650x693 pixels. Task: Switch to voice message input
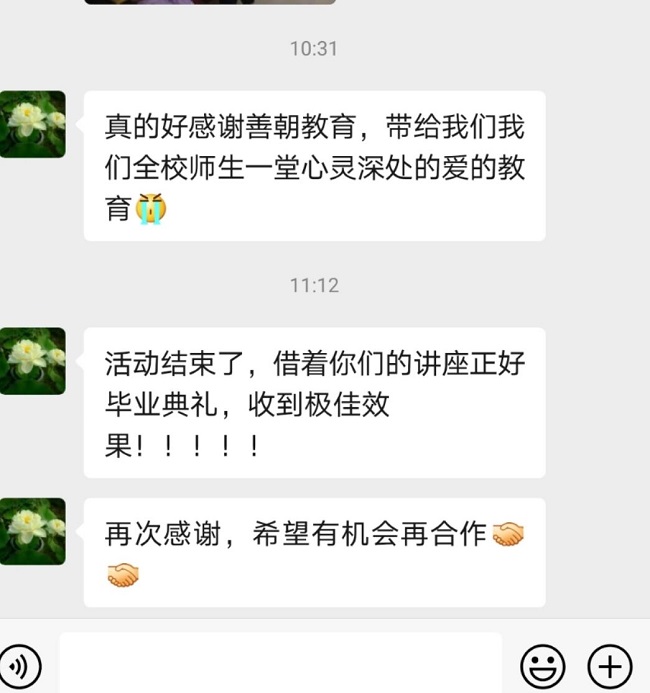pos(20,665)
